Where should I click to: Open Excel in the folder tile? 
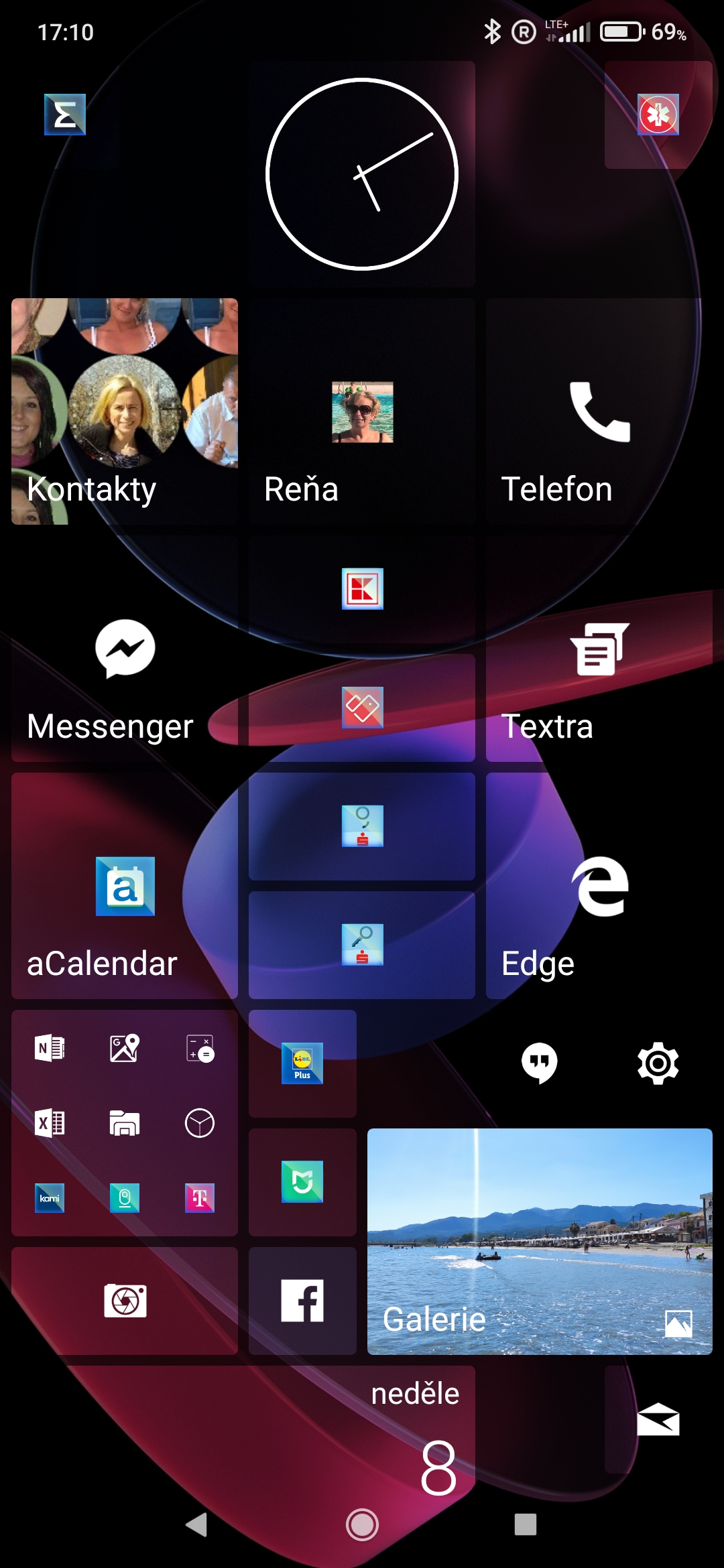click(x=50, y=1123)
